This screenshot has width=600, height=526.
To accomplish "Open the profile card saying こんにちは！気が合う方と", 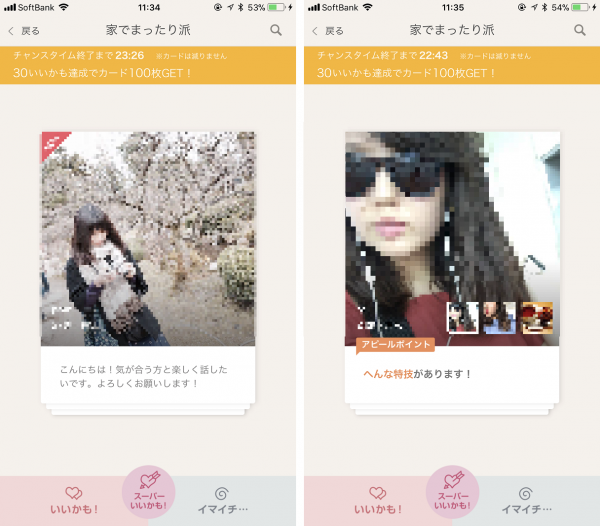I will (x=148, y=265).
